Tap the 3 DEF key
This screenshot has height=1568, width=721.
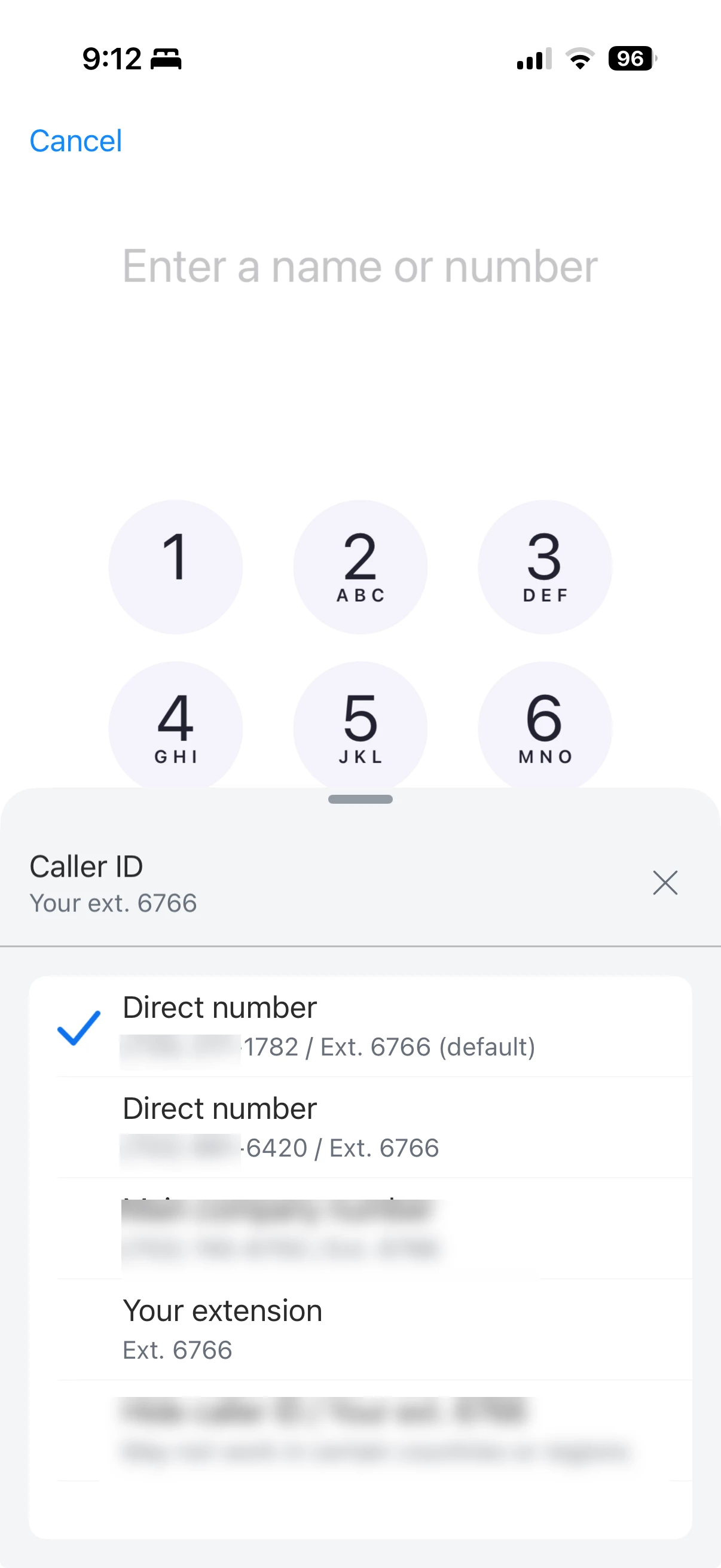pyautogui.click(x=545, y=567)
